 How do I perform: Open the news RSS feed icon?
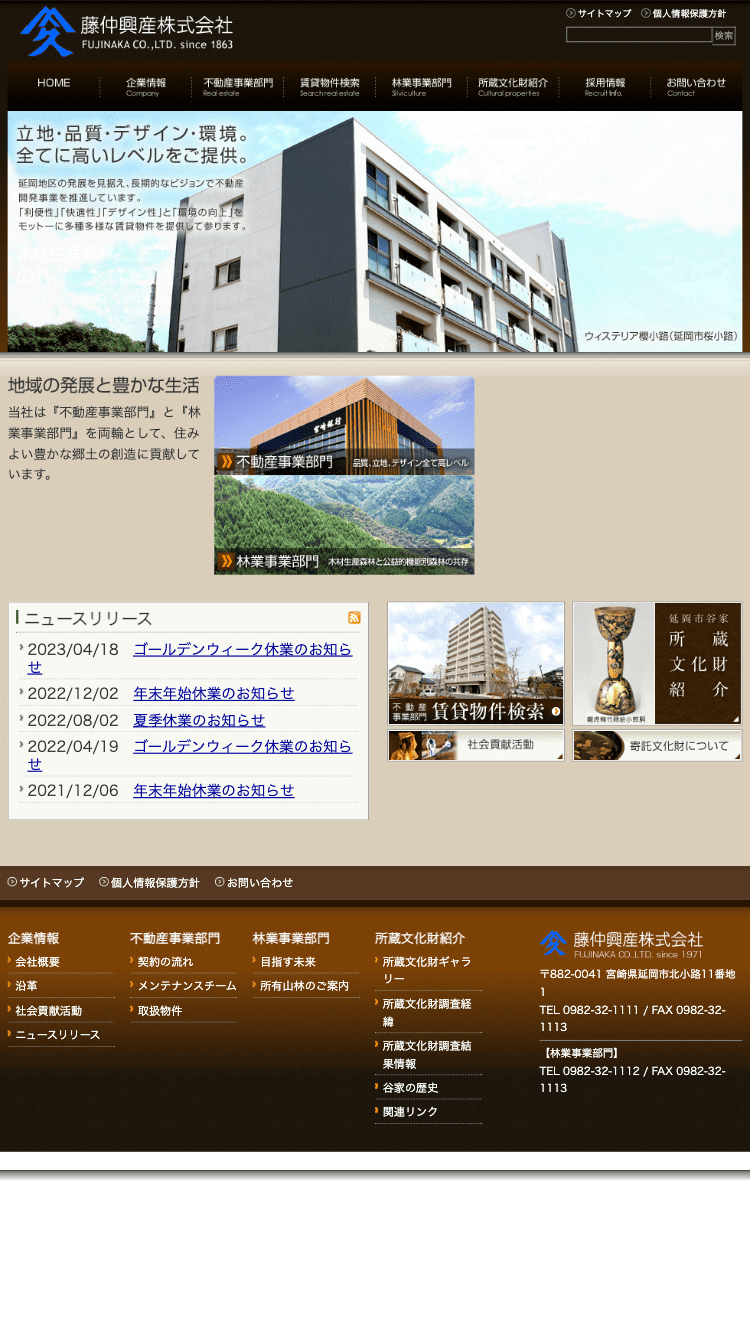(x=354, y=617)
